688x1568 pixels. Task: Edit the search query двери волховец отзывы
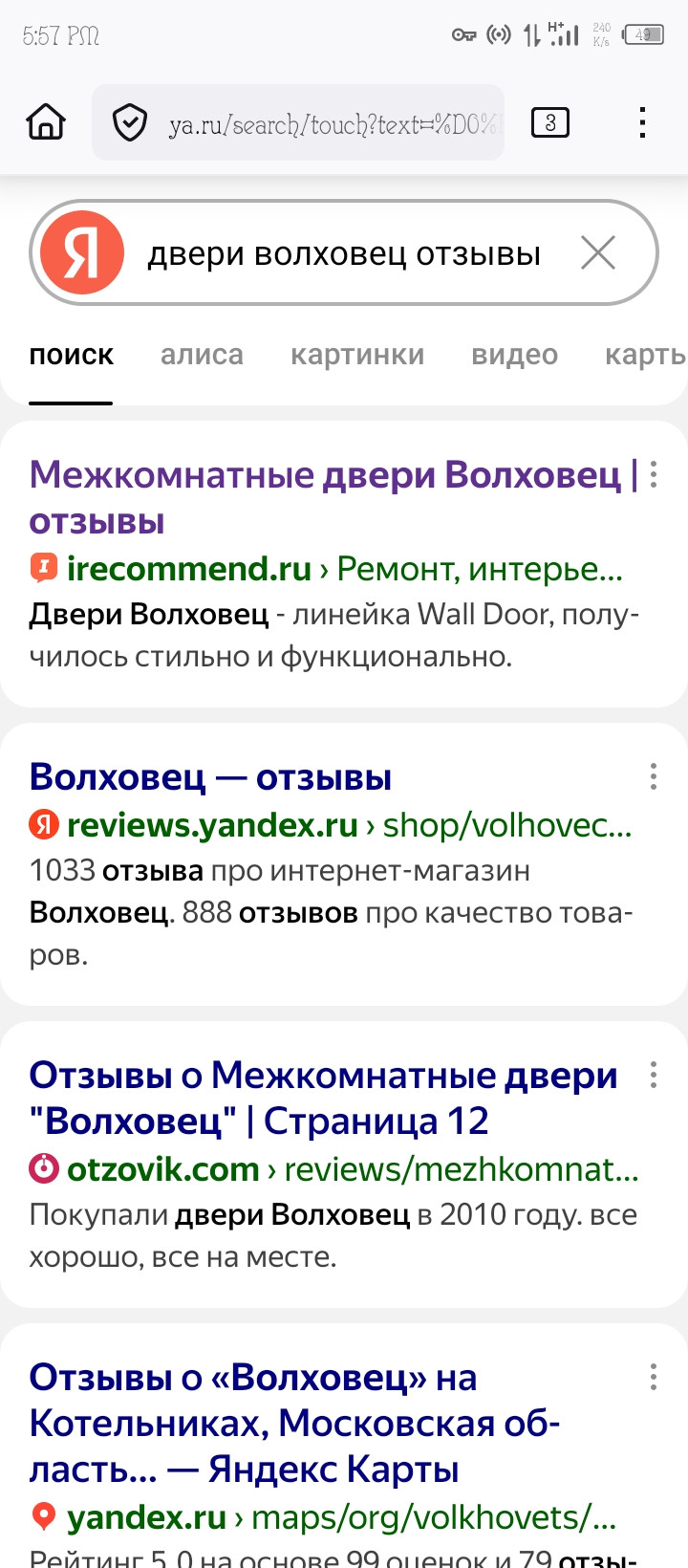[x=344, y=254]
